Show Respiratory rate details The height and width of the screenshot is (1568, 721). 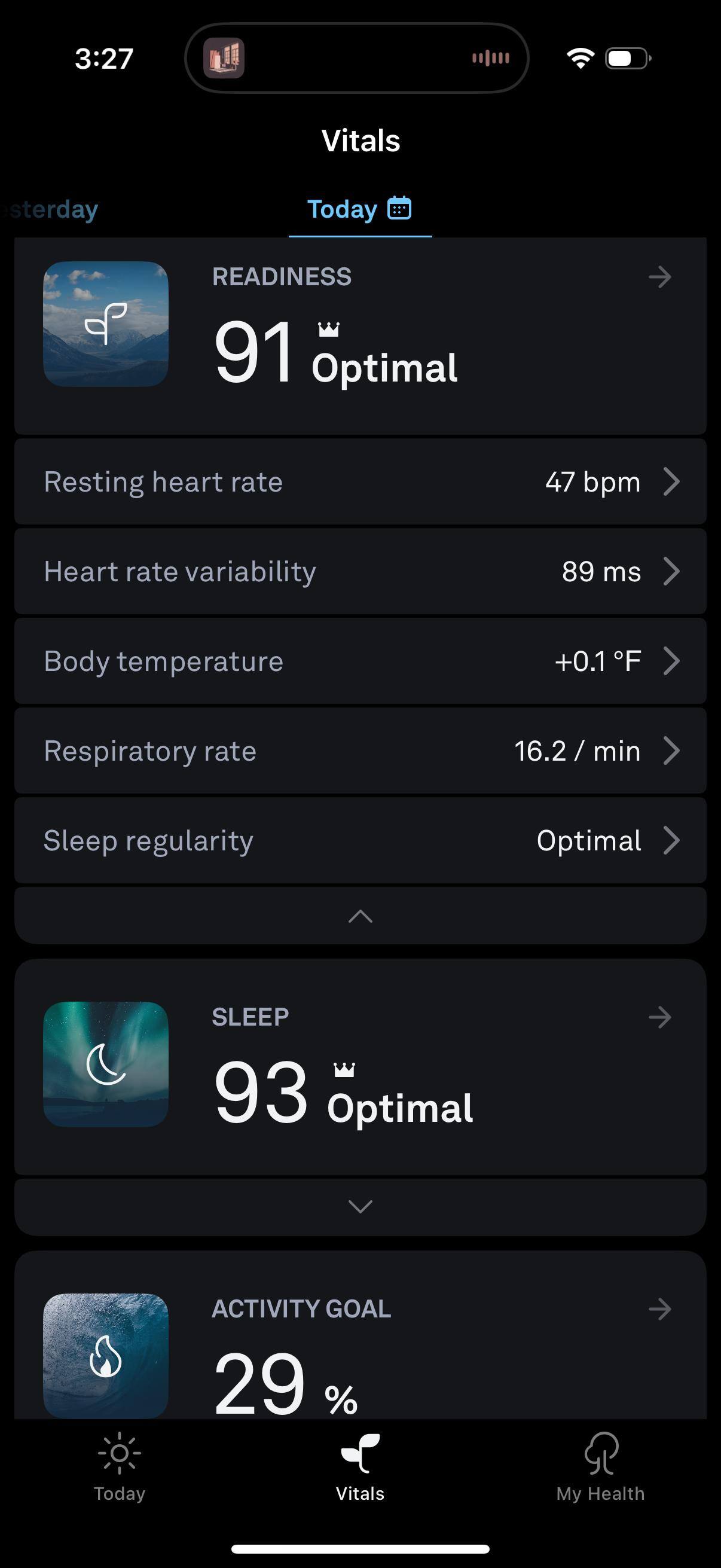pyautogui.click(x=360, y=751)
